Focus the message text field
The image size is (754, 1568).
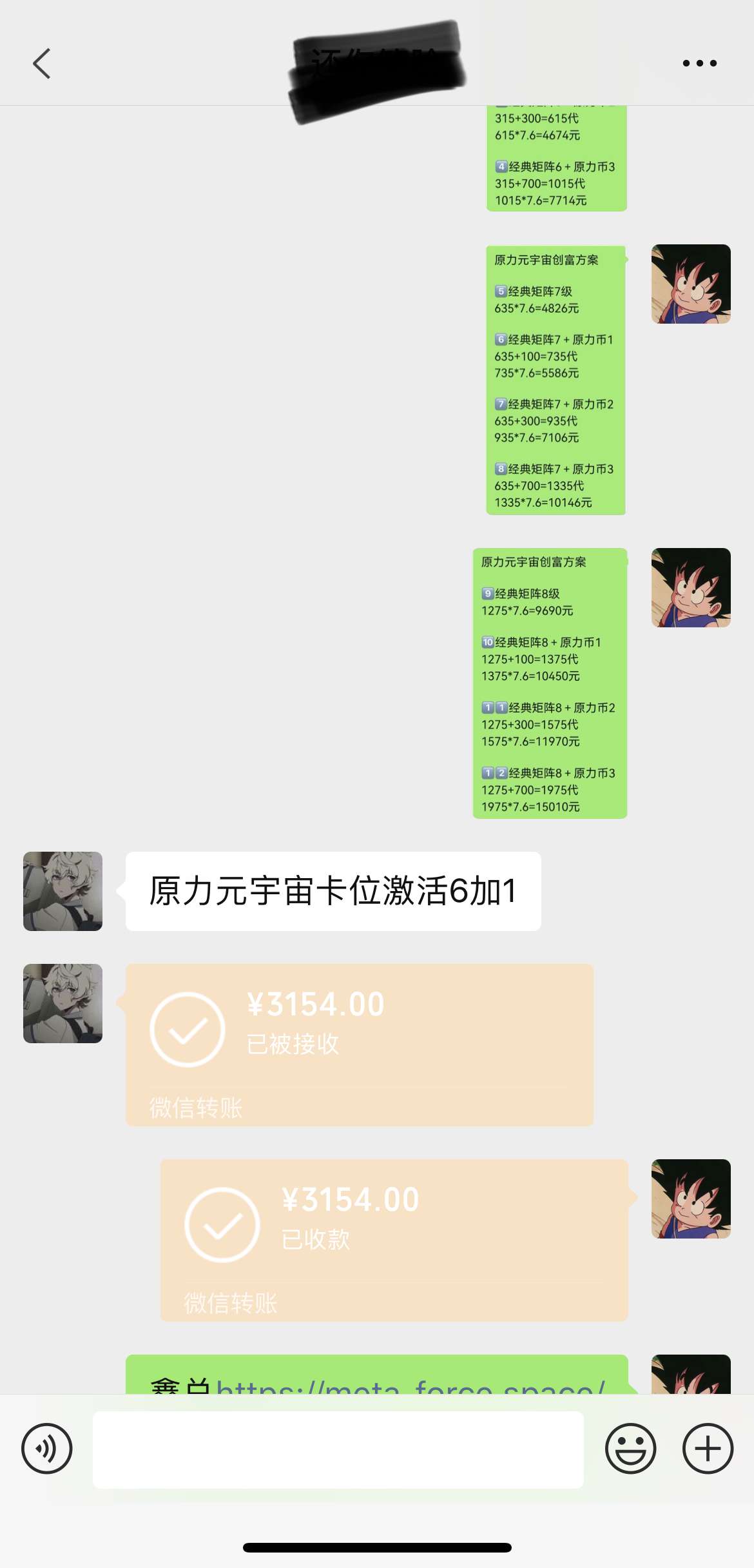338,1449
